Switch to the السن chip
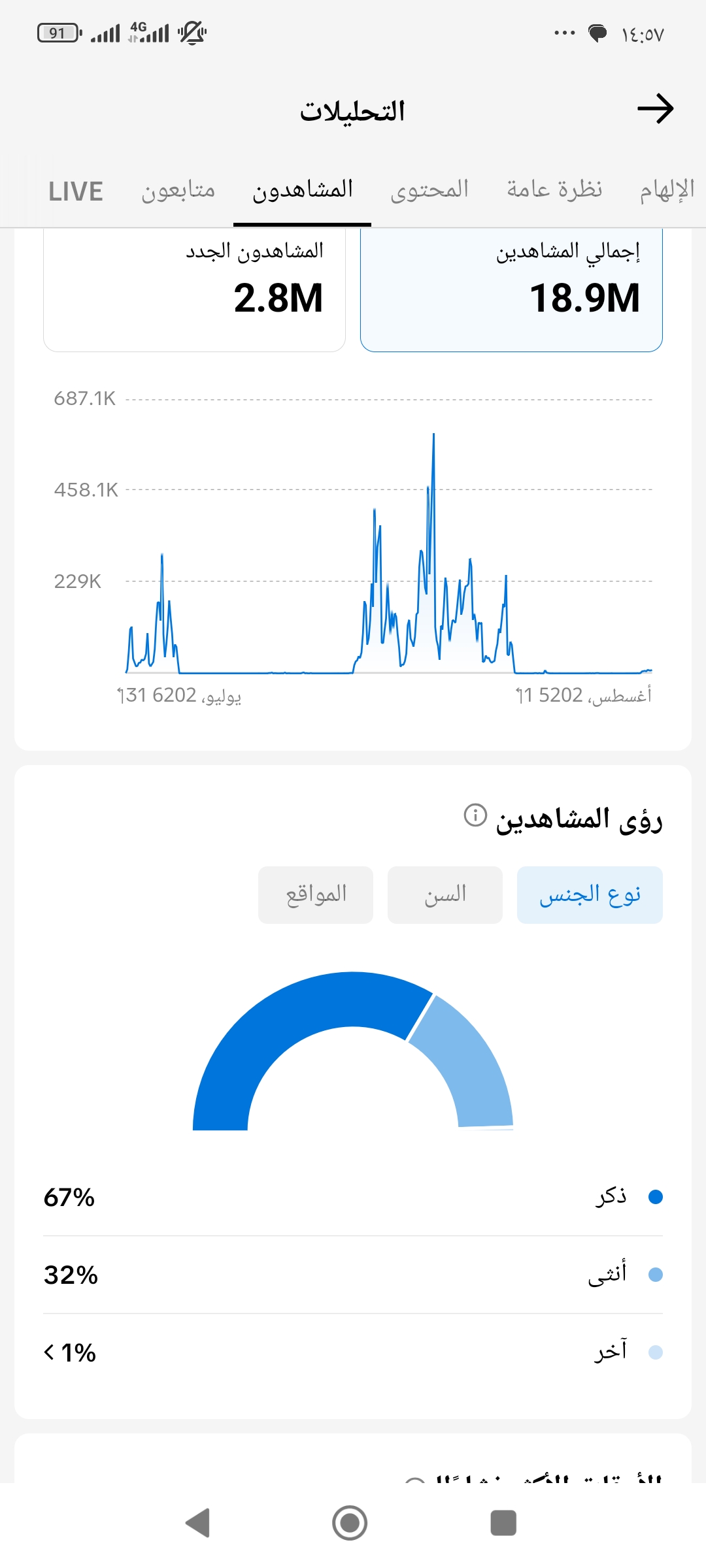Image resolution: width=706 pixels, height=1568 pixels. [x=445, y=895]
